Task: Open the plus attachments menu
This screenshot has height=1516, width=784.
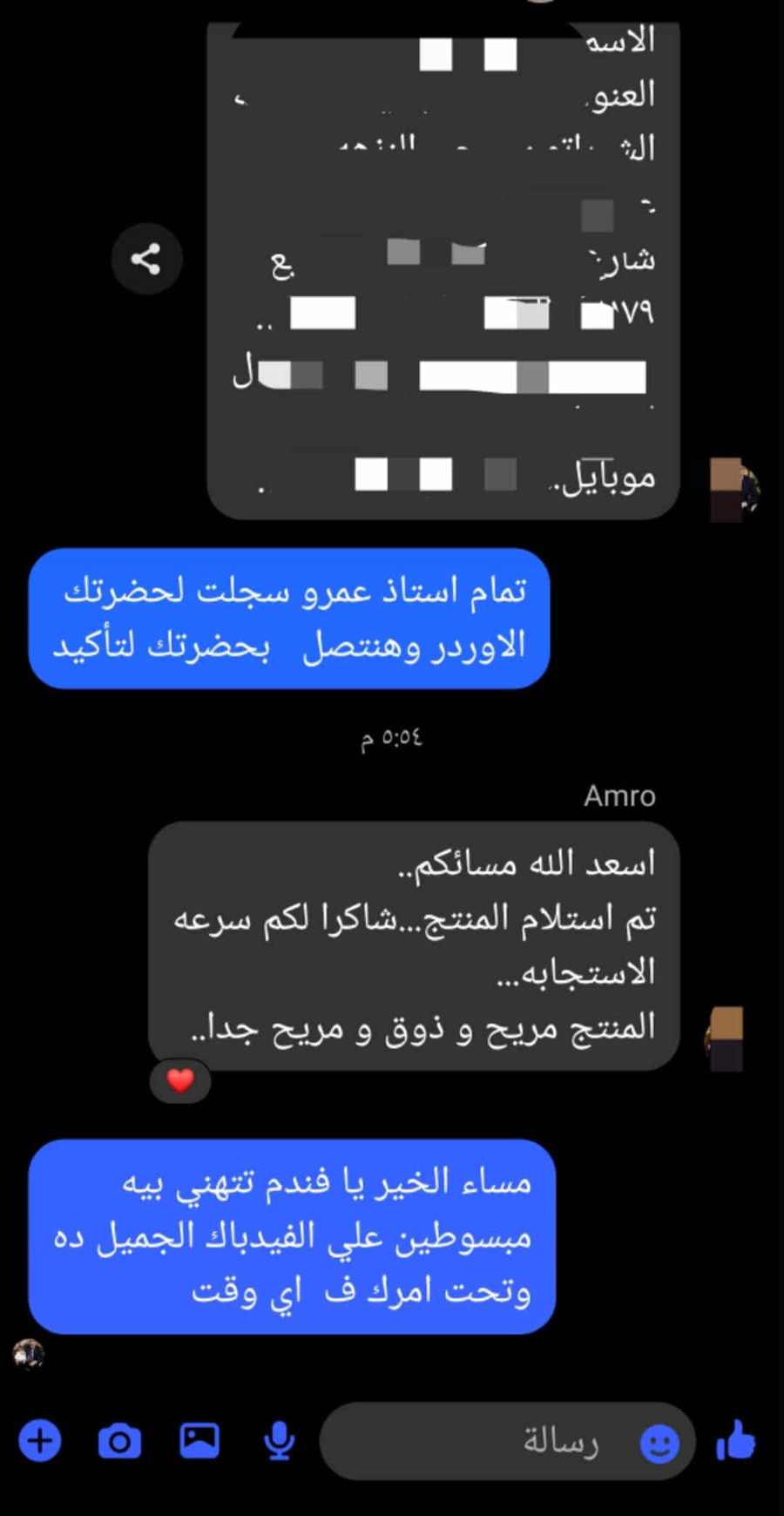Action: [40, 1440]
